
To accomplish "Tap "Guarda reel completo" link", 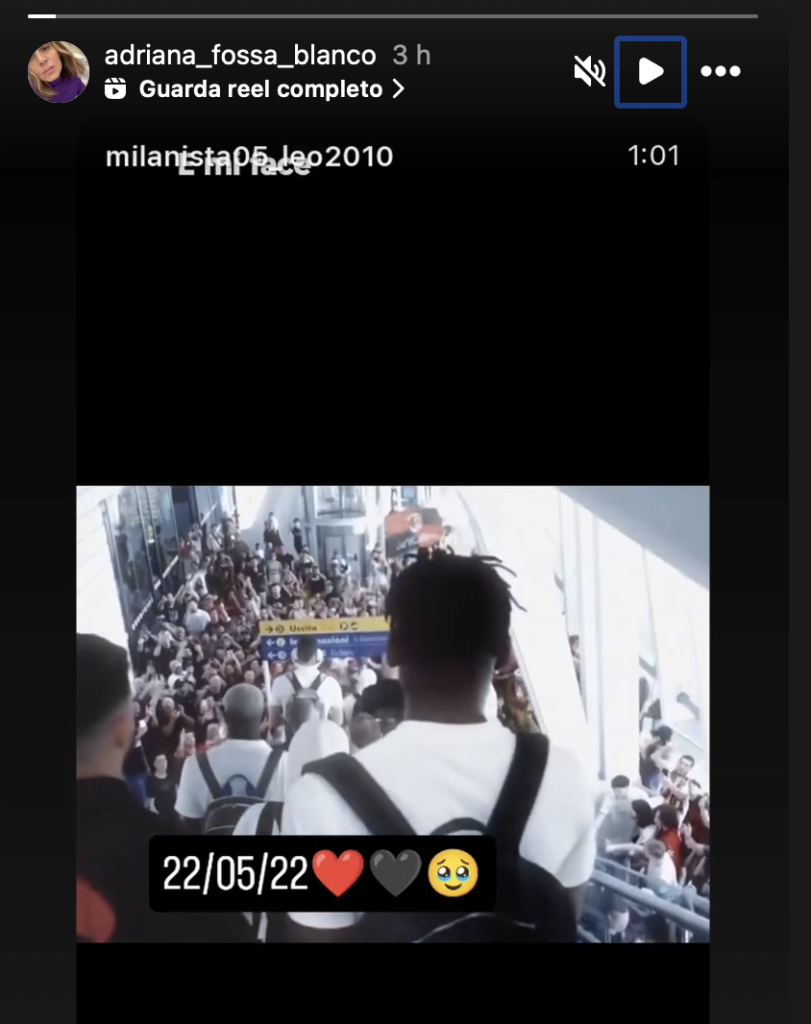I will pos(260,89).
